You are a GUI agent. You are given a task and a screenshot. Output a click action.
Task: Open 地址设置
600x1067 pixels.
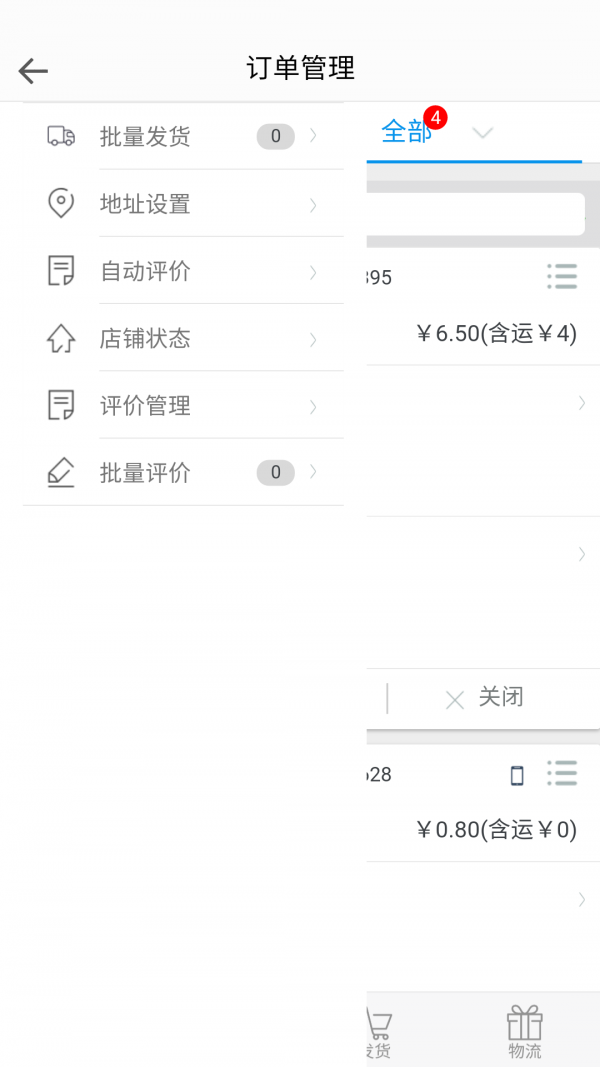tap(183, 204)
